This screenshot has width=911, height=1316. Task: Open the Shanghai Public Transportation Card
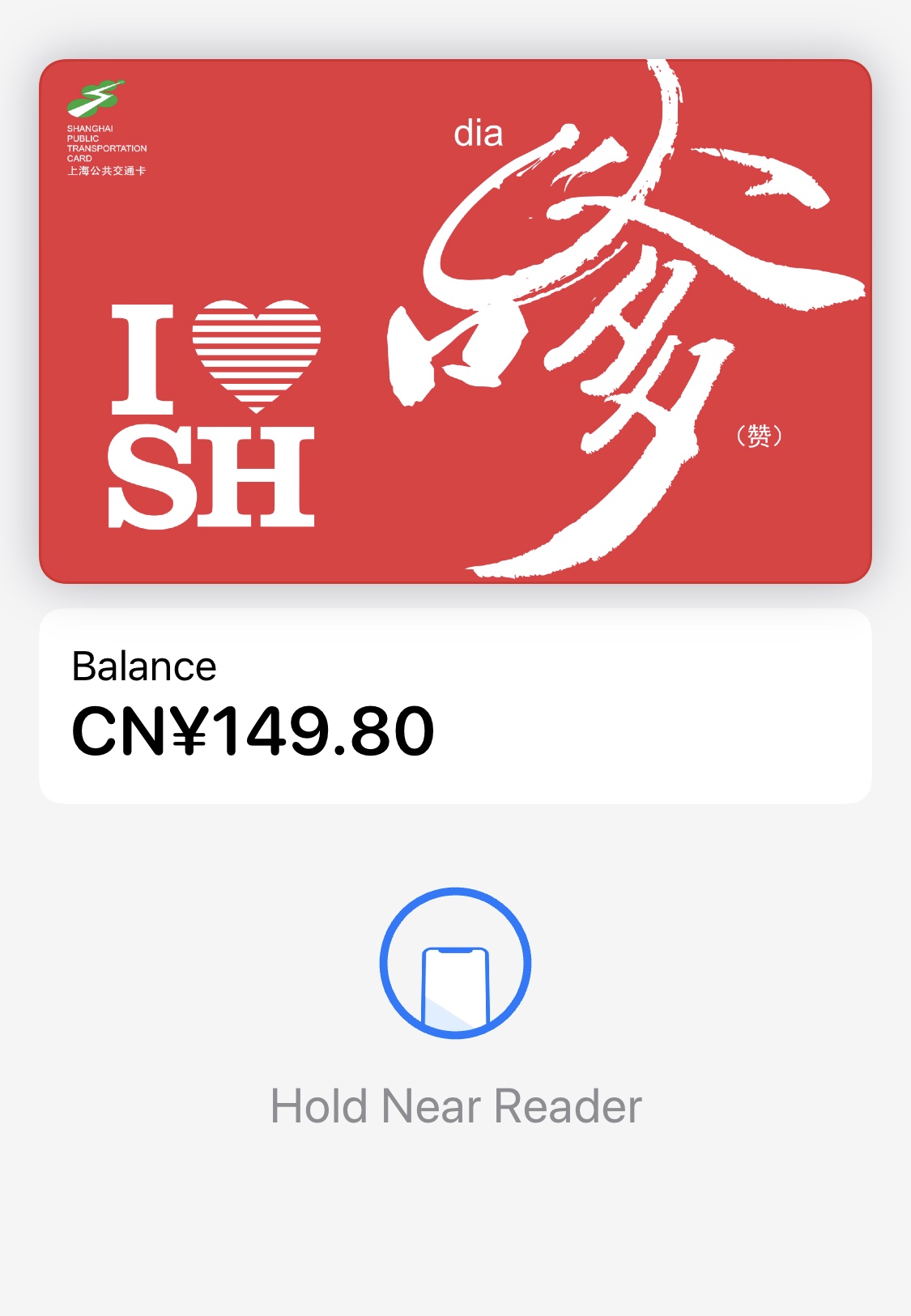(x=455, y=321)
